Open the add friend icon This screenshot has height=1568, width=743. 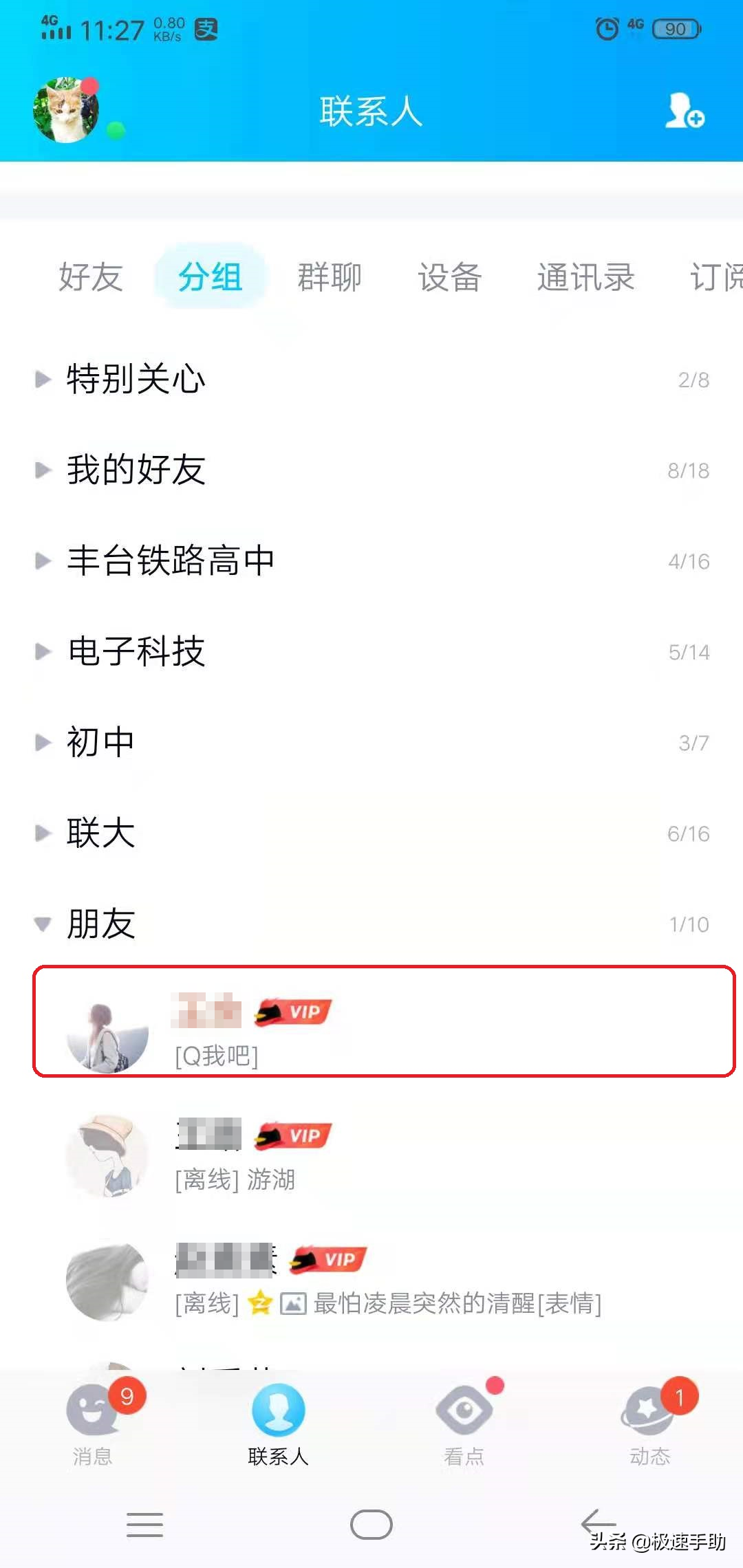tap(683, 113)
